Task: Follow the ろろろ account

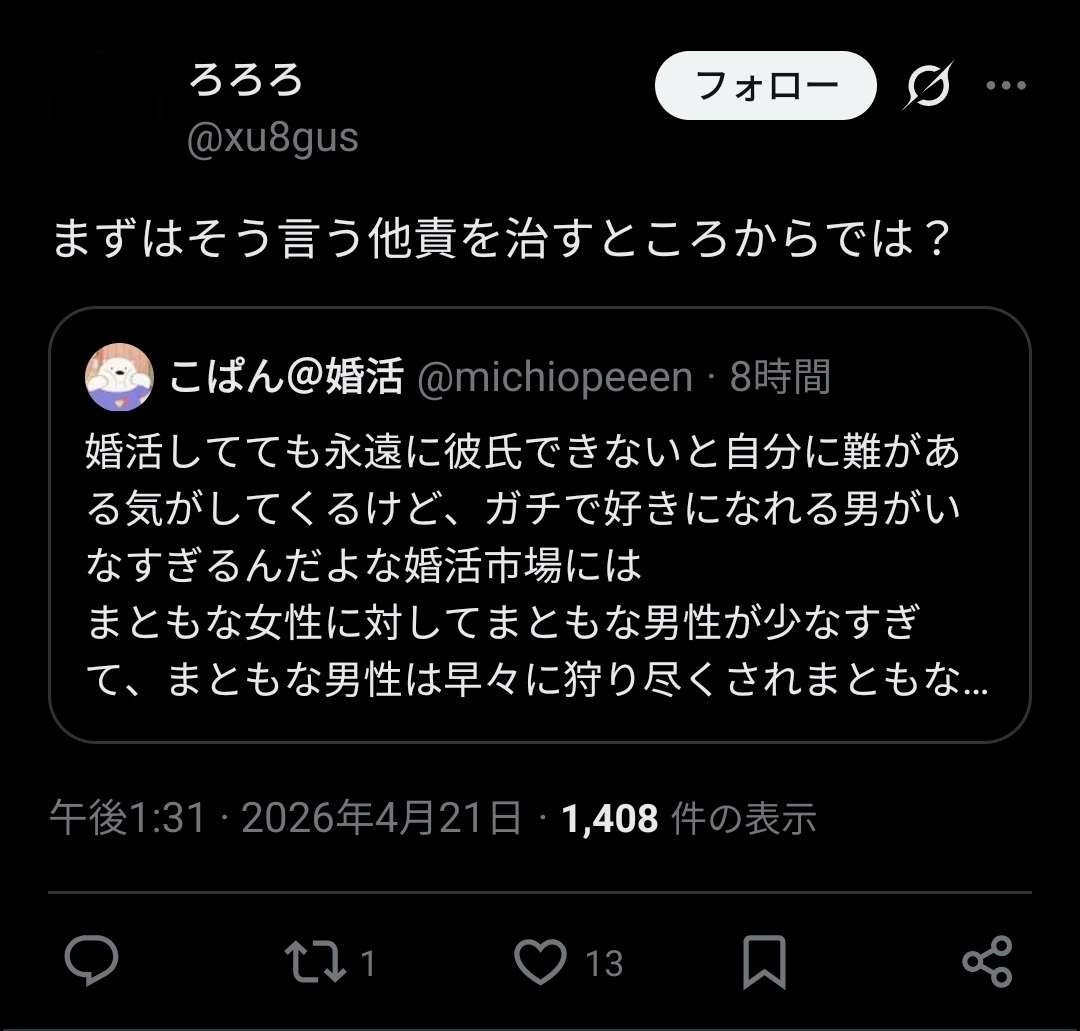Action: [x=765, y=86]
